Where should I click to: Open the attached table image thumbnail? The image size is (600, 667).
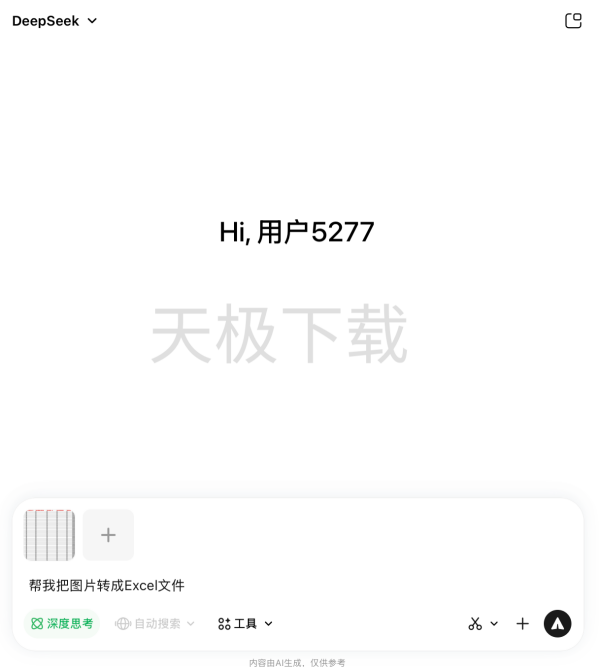(x=50, y=535)
